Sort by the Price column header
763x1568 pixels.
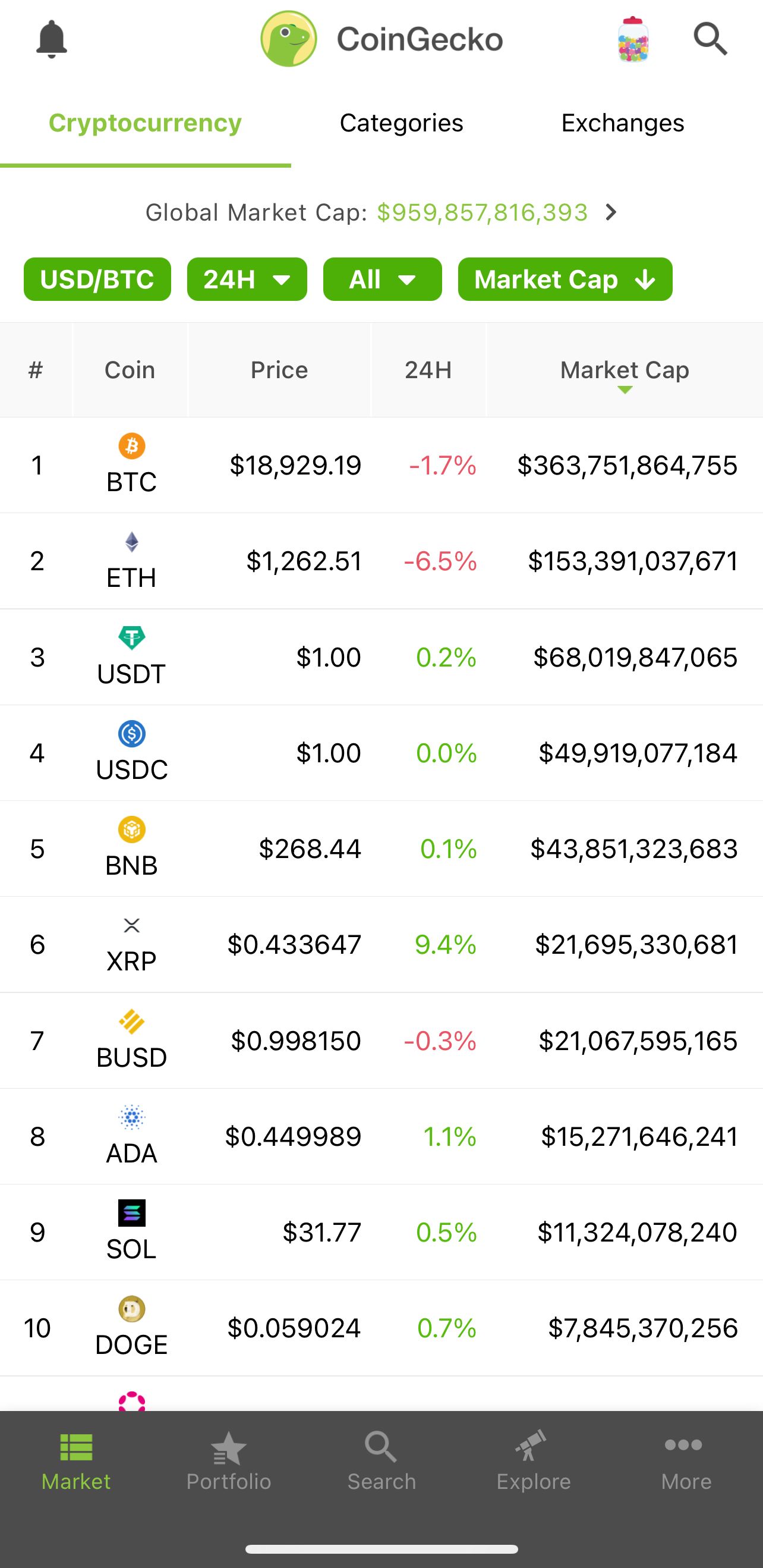coord(279,370)
